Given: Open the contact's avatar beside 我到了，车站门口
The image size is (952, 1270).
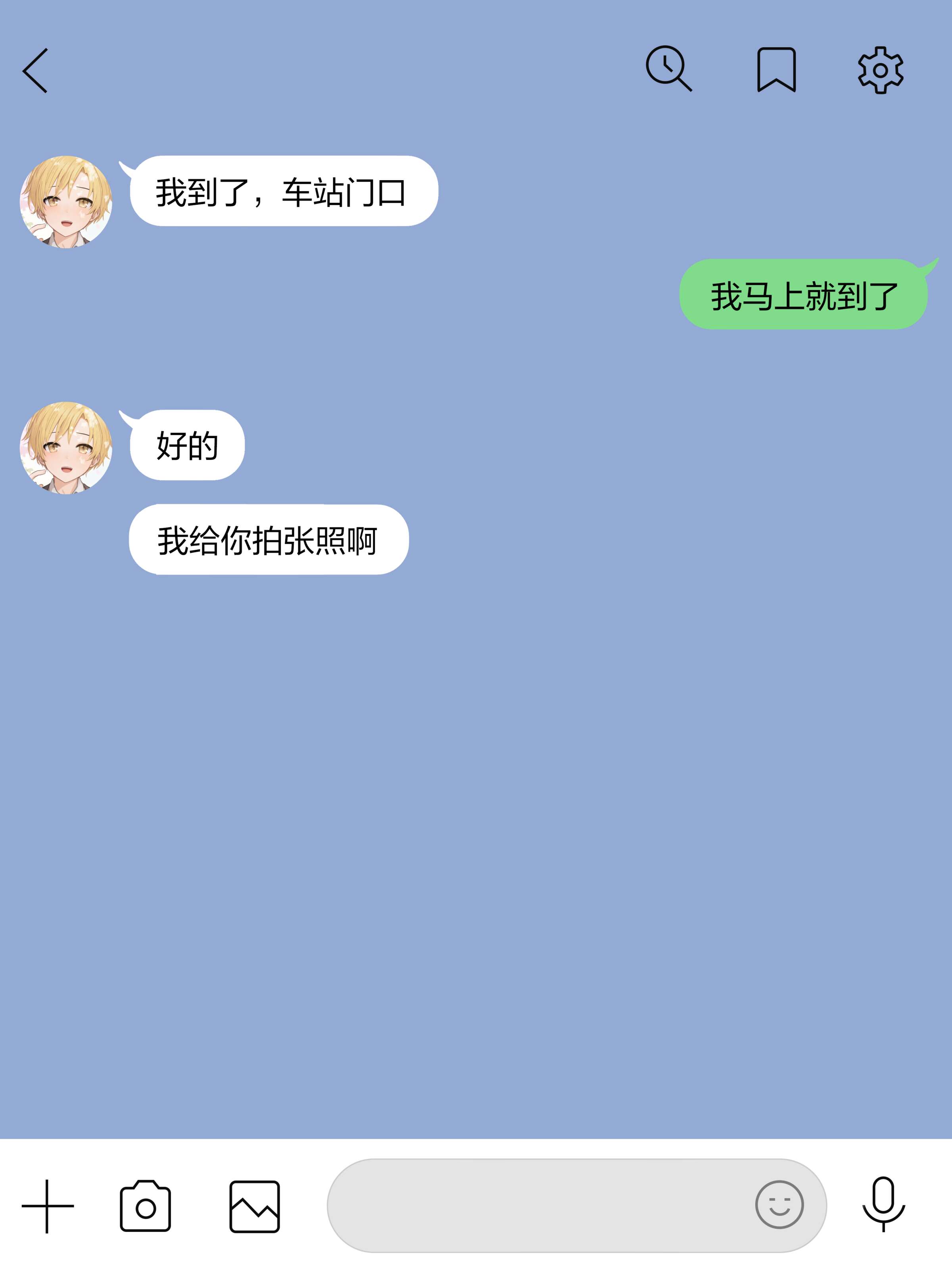Looking at the screenshot, I should coord(66,202).
